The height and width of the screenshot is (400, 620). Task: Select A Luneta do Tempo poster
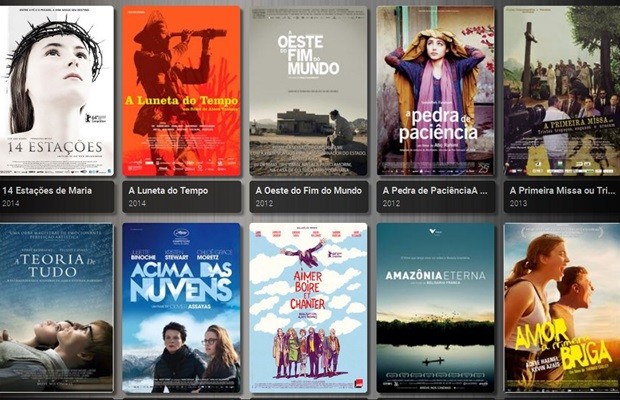[181, 92]
